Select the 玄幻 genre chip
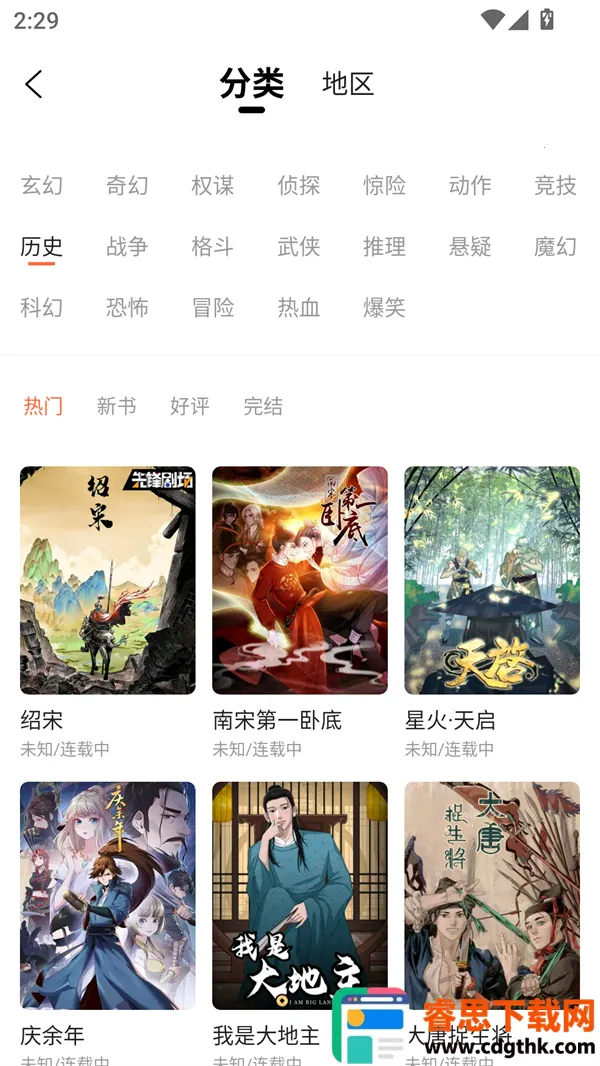The height and width of the screenshot is (1066, 600). 42,185
